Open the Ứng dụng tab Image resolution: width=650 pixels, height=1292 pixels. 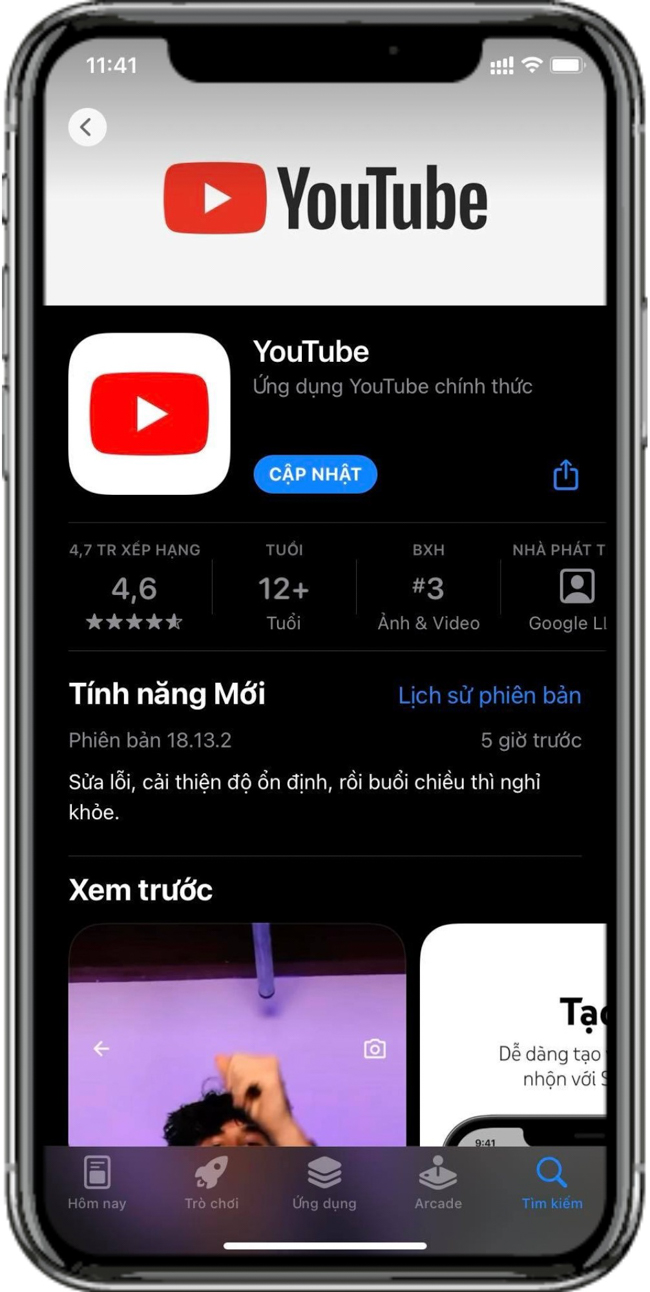tap(324, 1183)
